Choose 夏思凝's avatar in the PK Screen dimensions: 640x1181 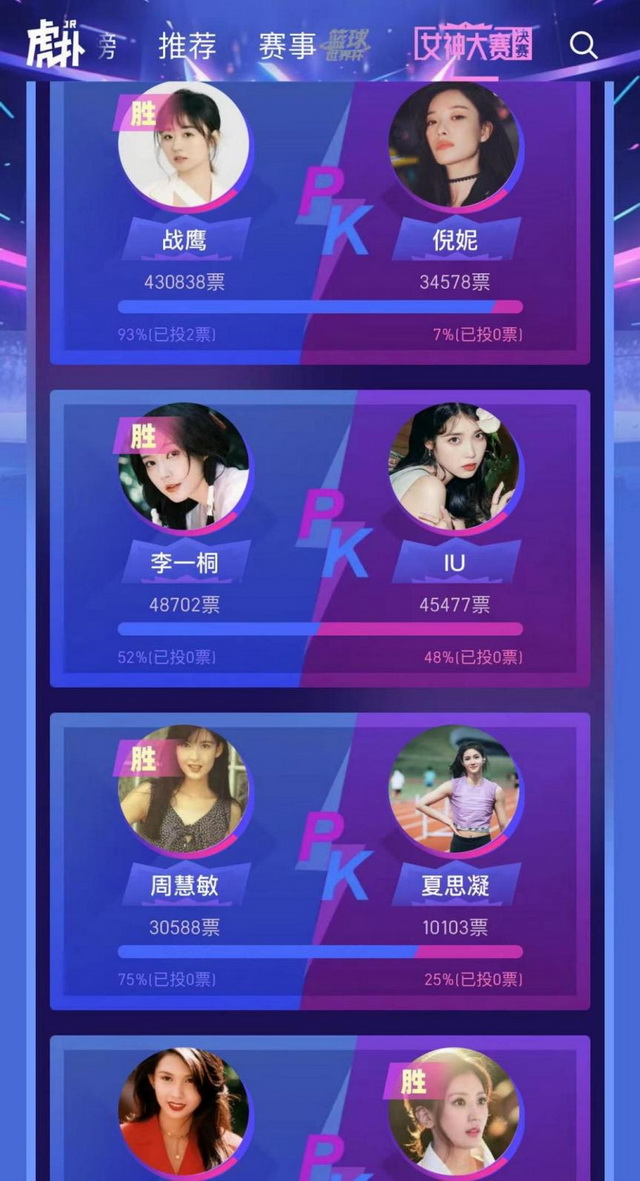pos(454,788)
